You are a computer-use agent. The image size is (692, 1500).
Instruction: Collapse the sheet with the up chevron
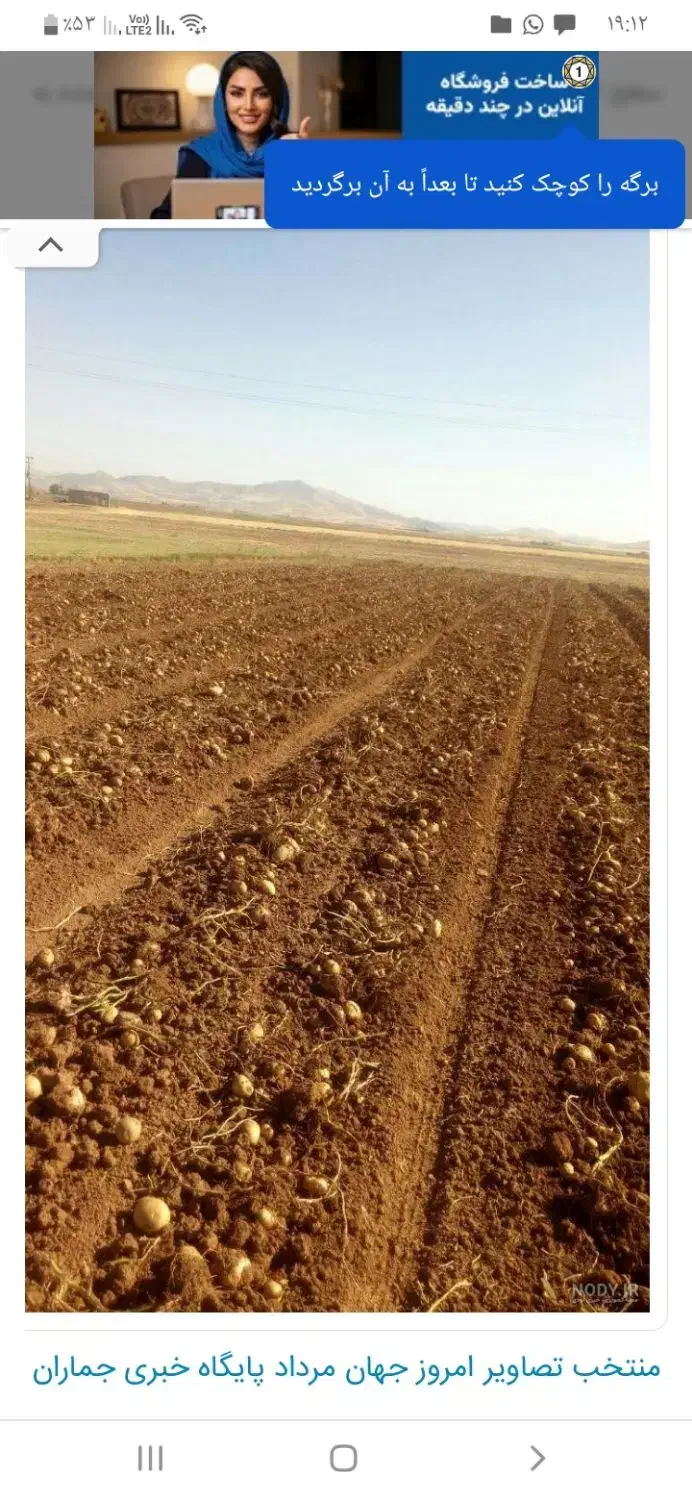51,246
